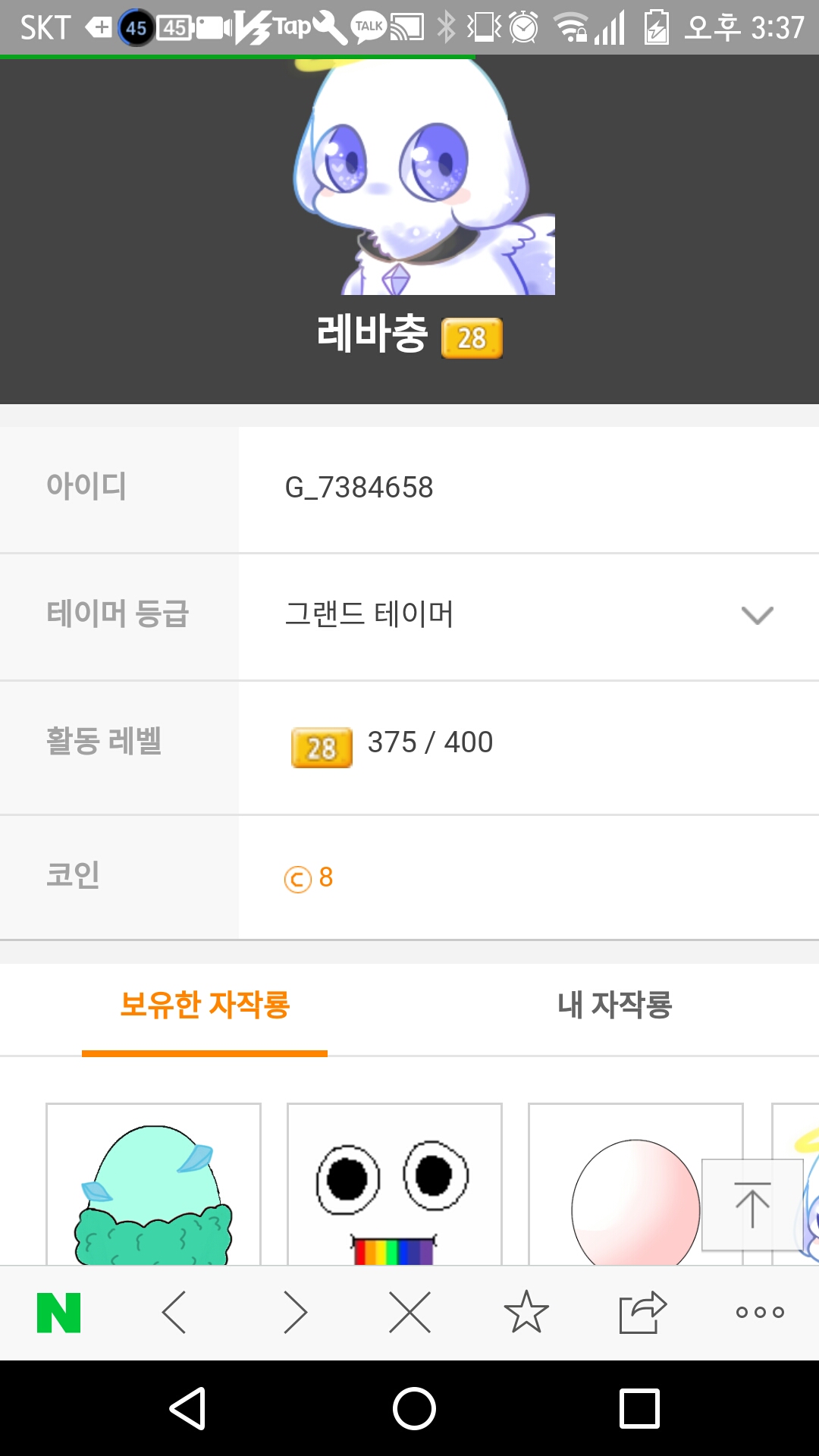Tap the Android home button
Viewport: 819px width, 1456px height.
click(414, 1409)
